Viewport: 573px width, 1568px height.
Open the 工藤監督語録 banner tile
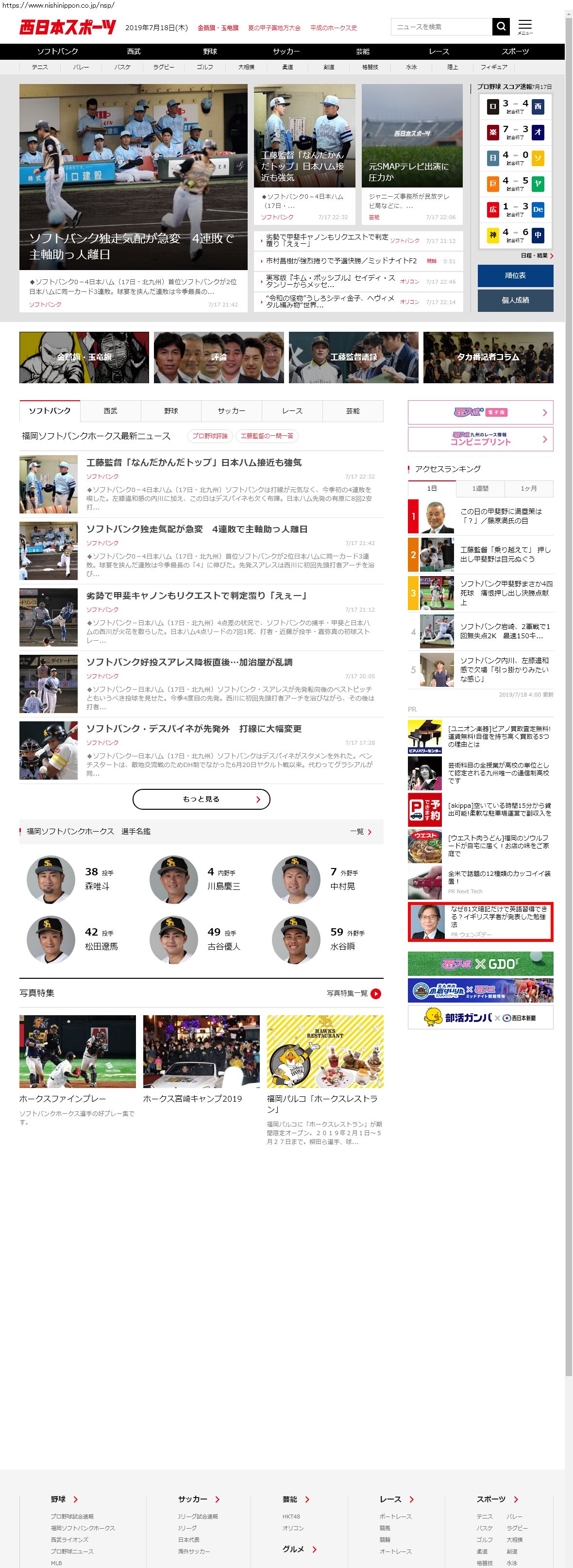pos(354,358)
